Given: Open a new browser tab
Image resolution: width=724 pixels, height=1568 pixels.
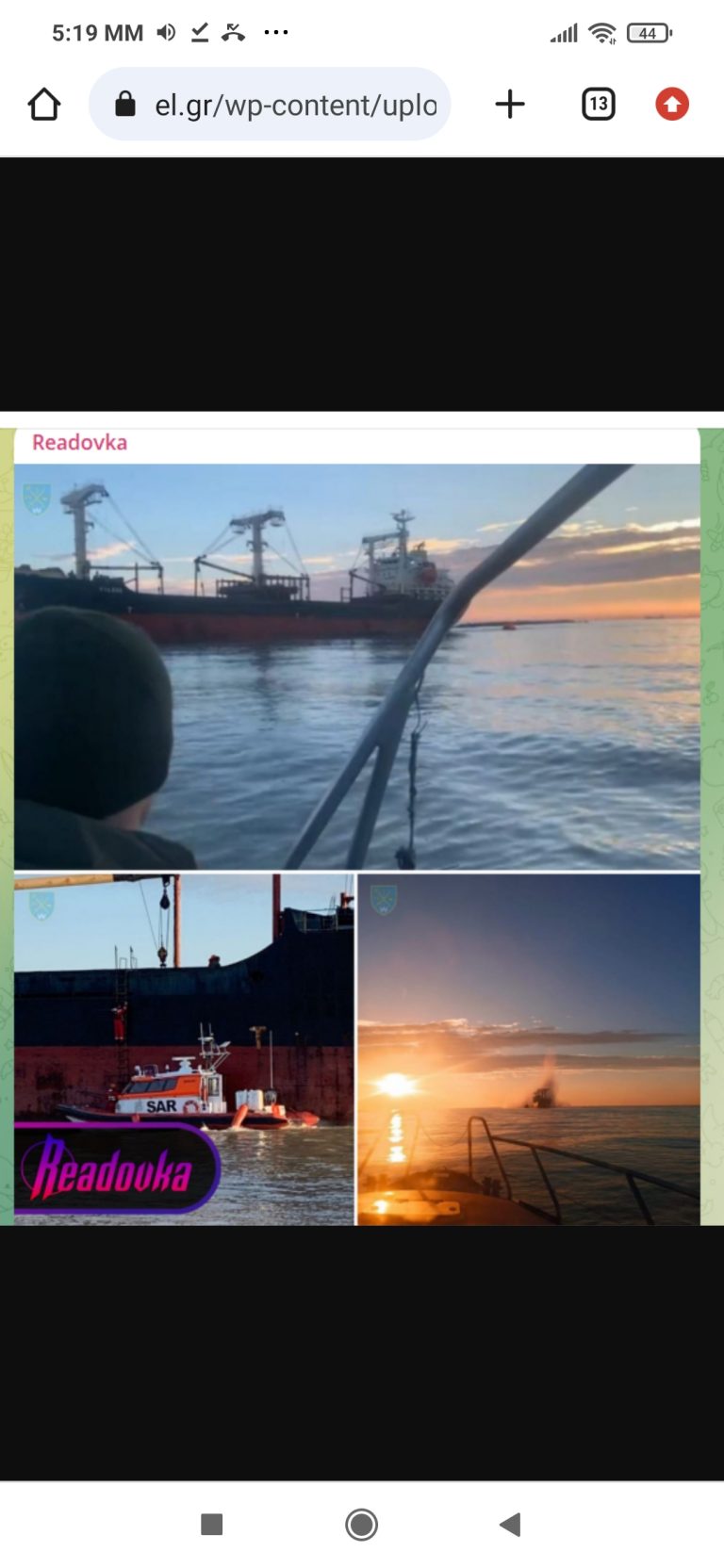Looking at the screenshot, I should [510, 105].
